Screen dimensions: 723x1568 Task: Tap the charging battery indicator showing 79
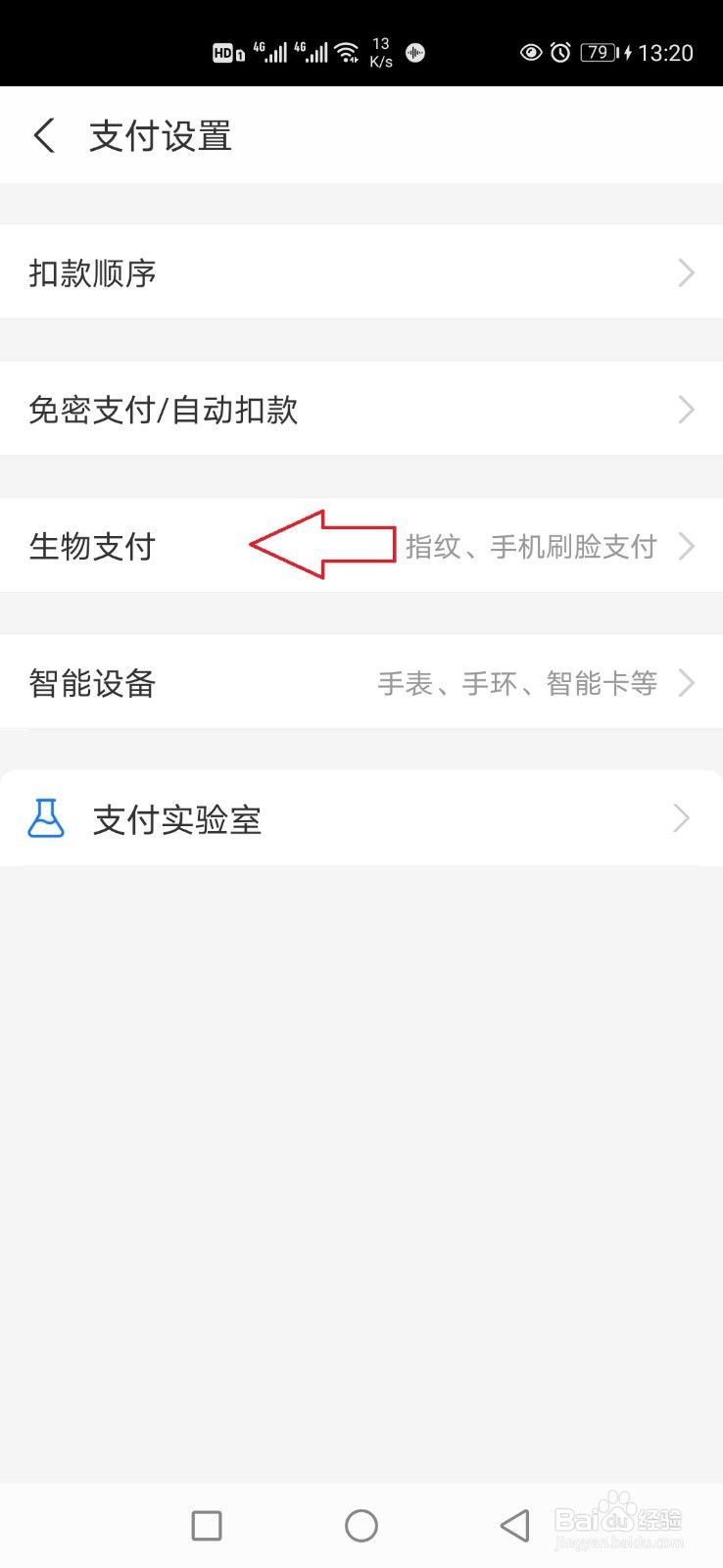click(602, 53)
